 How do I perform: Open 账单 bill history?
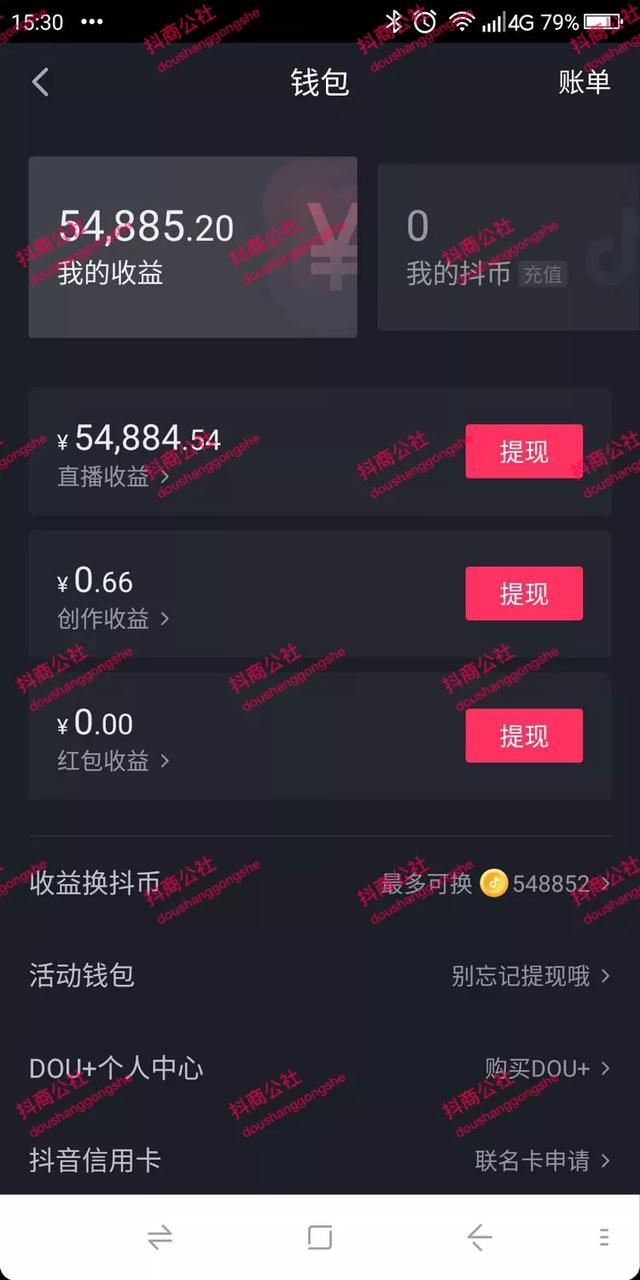pos(584,82)
